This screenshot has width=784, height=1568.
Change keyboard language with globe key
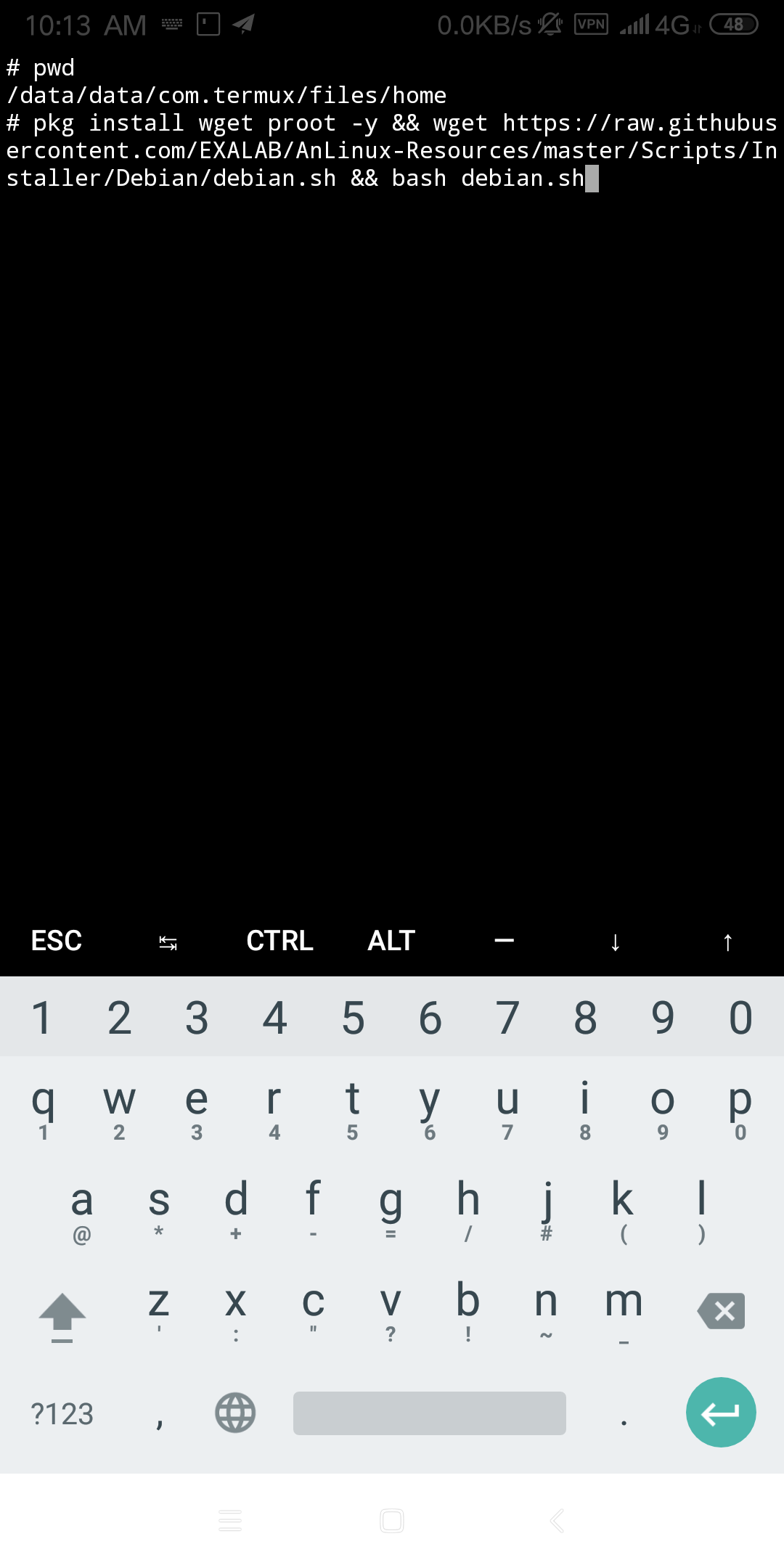[x=235, y=1413]
